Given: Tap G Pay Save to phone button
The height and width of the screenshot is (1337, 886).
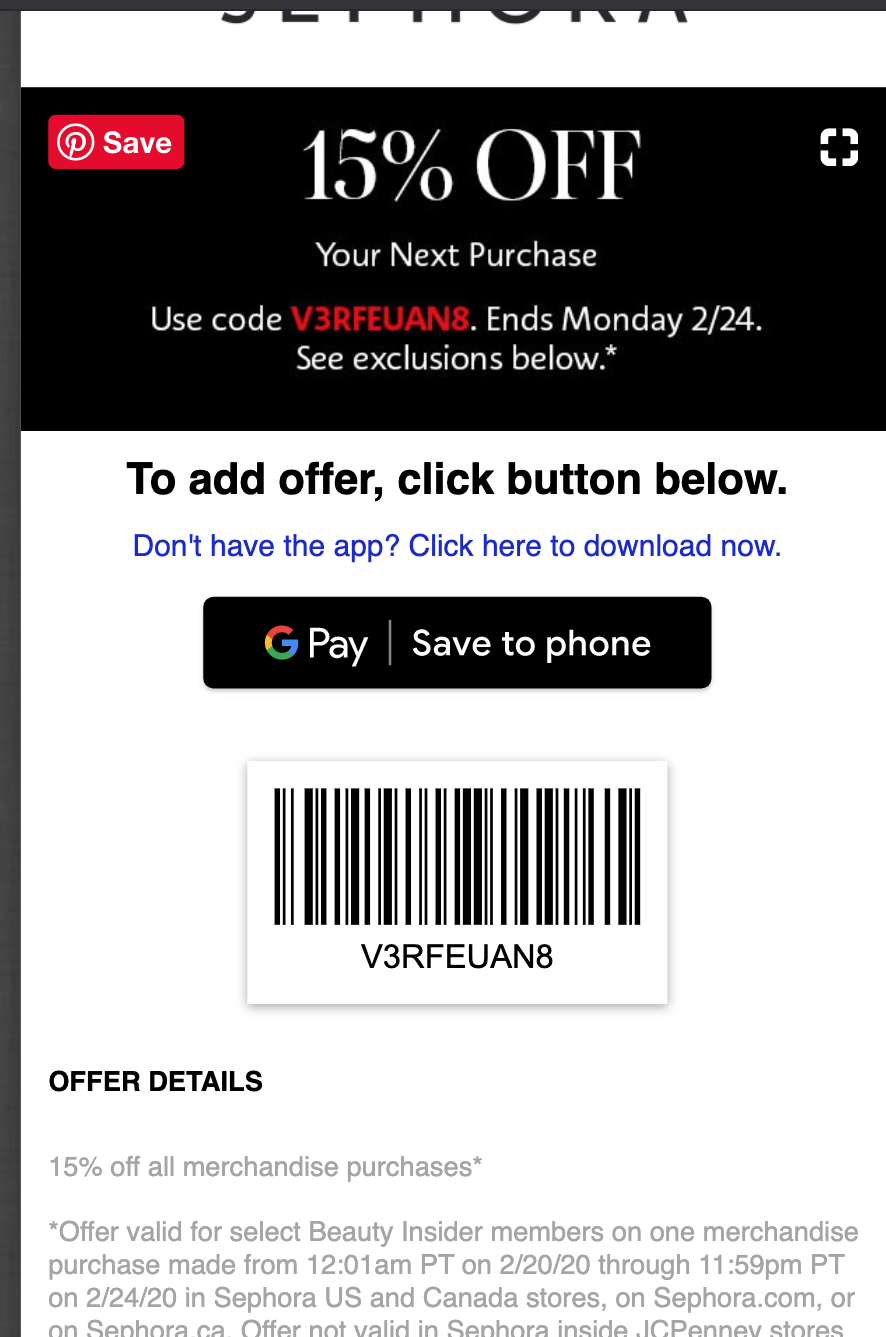Looking at the screenshot, I should pos(457,643).
